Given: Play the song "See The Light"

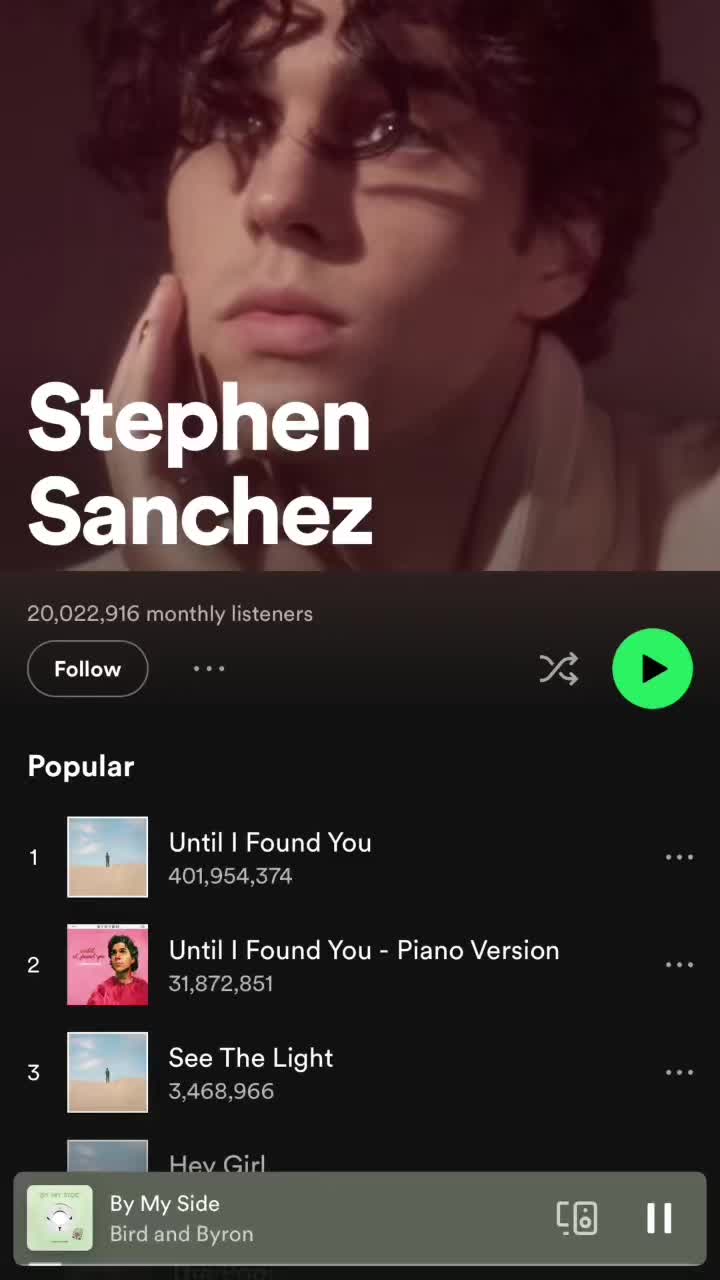Looking at the screenshot, I should 250,1072.
